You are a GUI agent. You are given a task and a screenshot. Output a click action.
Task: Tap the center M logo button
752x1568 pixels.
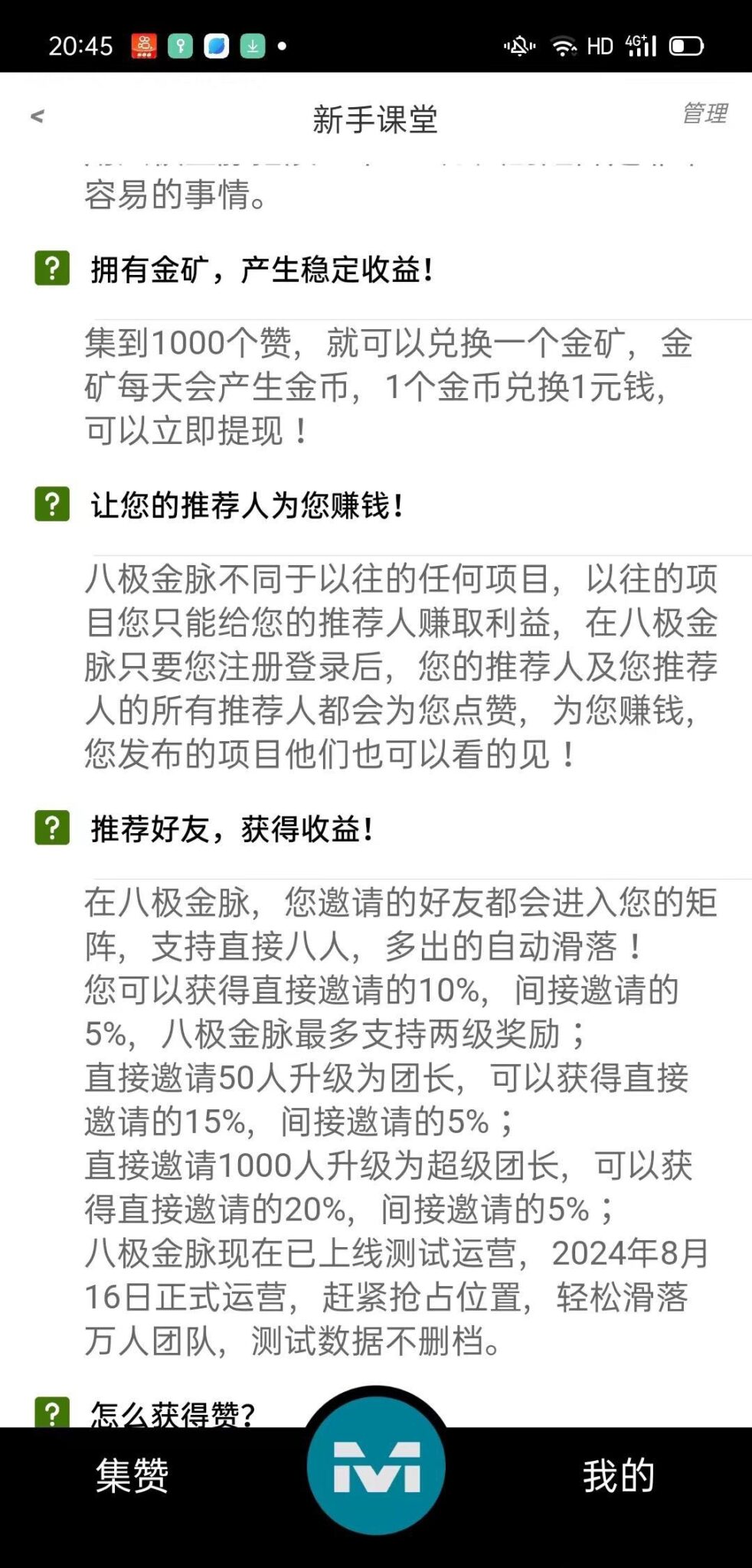376,1465
